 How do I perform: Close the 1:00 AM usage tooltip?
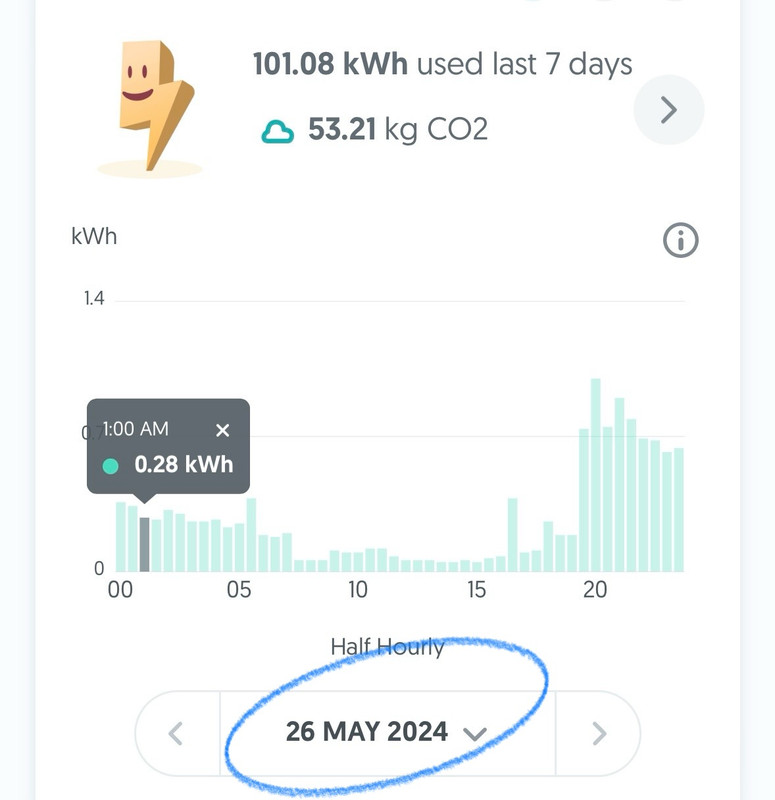point(223,430)
